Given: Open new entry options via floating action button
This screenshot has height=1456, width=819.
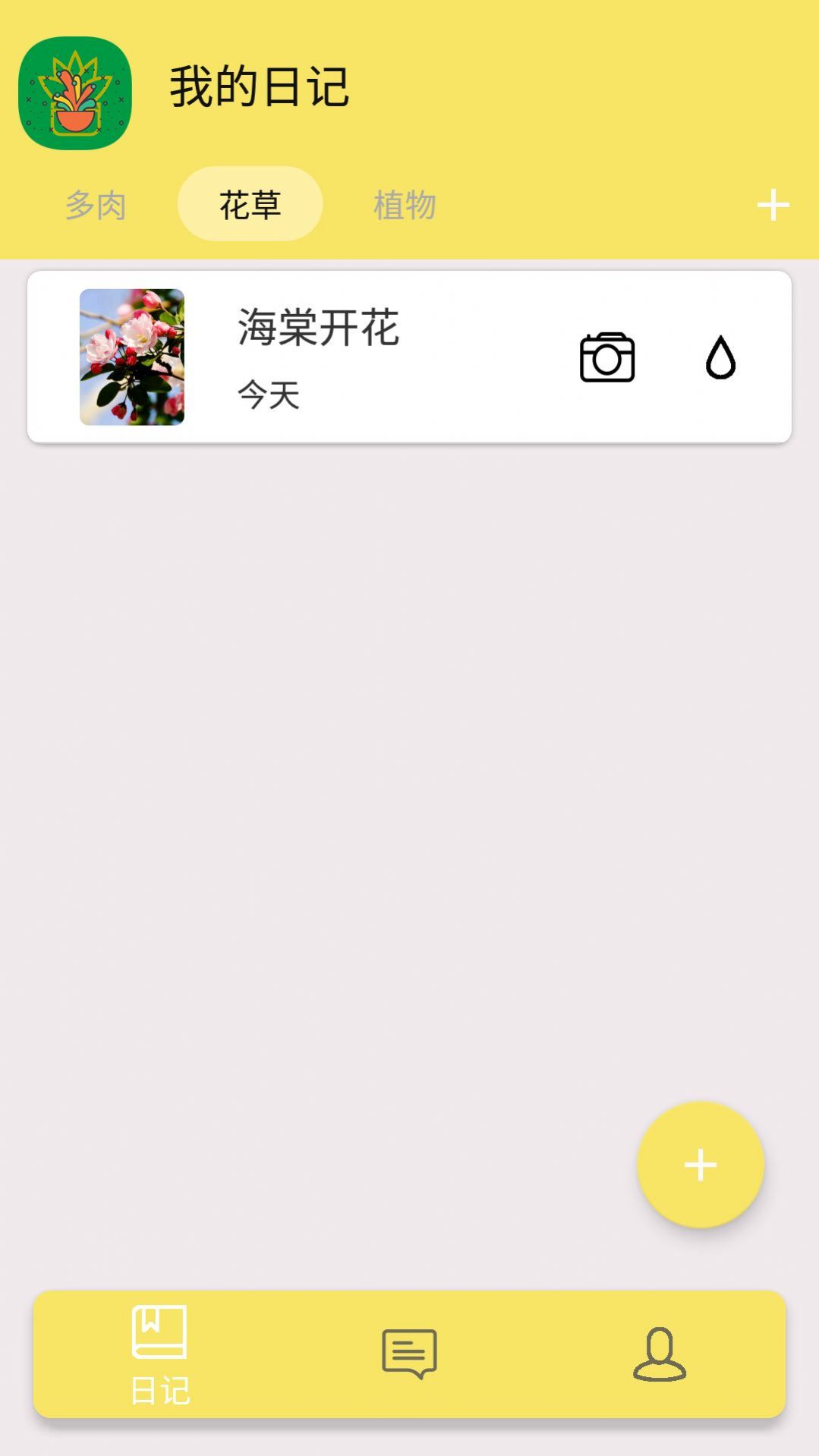Looking at the screenshot, I should pyautogui.click(x=699, y=1165).
